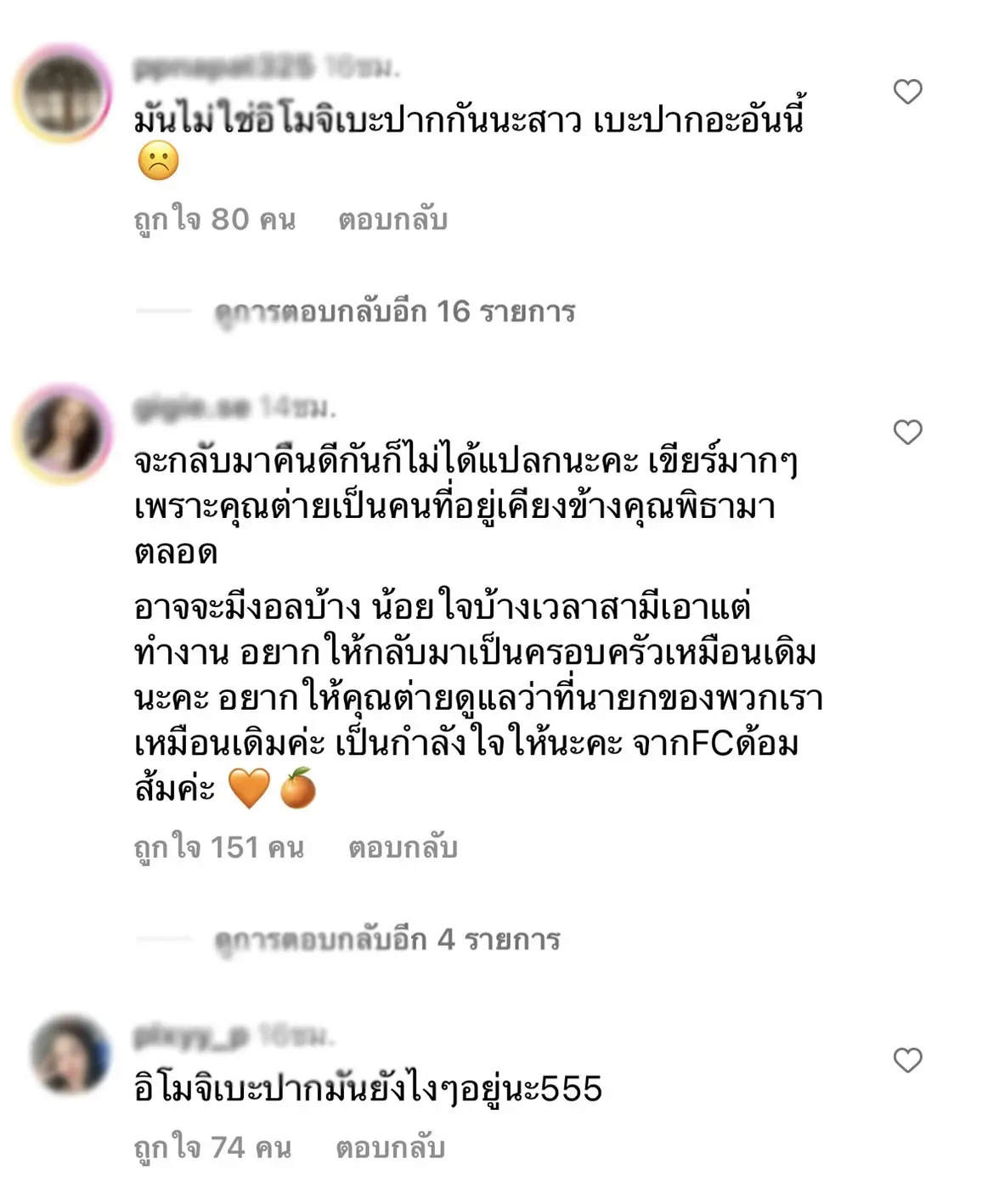Reply via ตอบกลับ next to ถูกใจ 151 คน
The height and width of the screenshot is (1204, 982).
[403, 847]
